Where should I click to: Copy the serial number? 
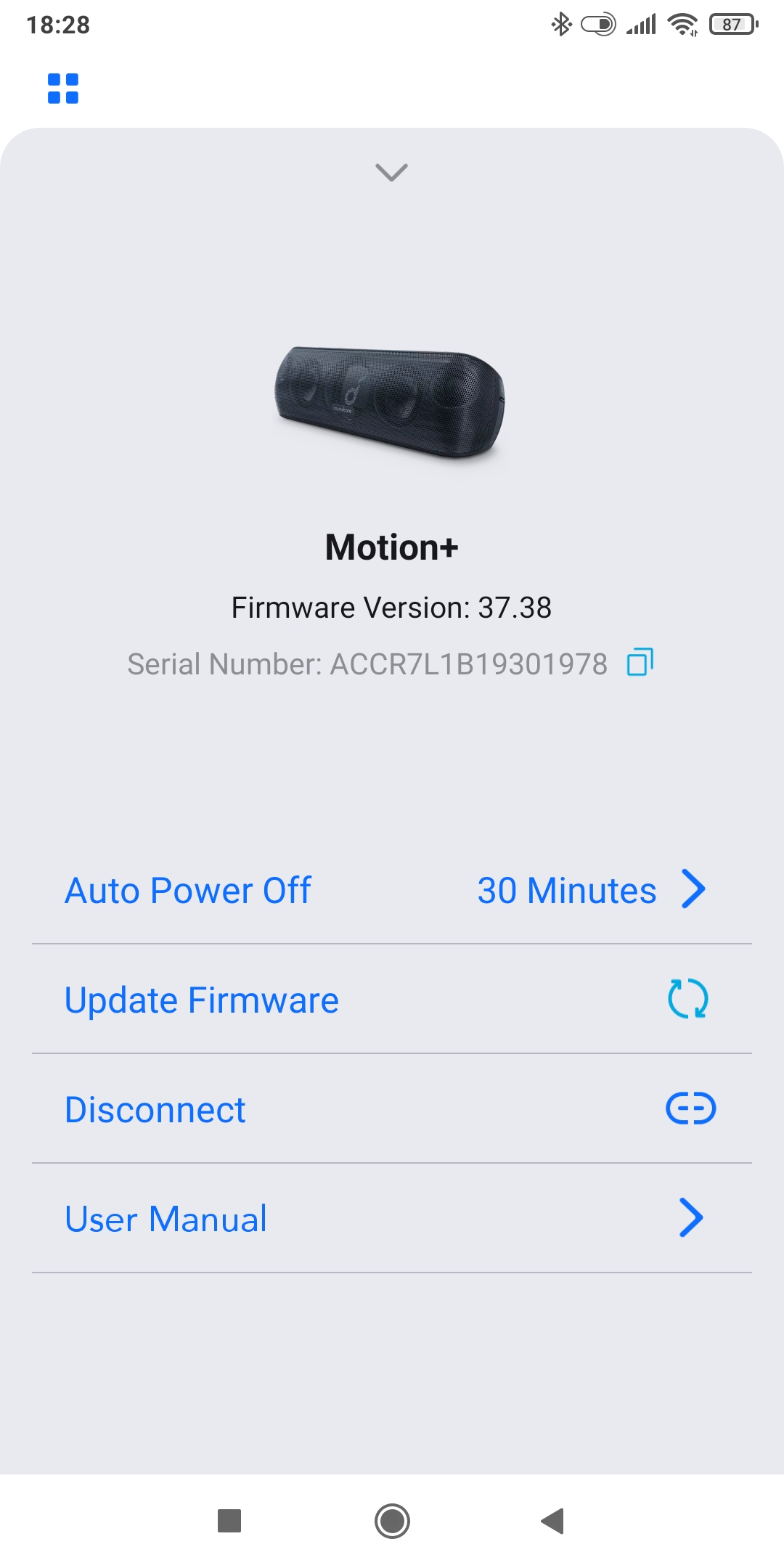click(x=640, y=662)
